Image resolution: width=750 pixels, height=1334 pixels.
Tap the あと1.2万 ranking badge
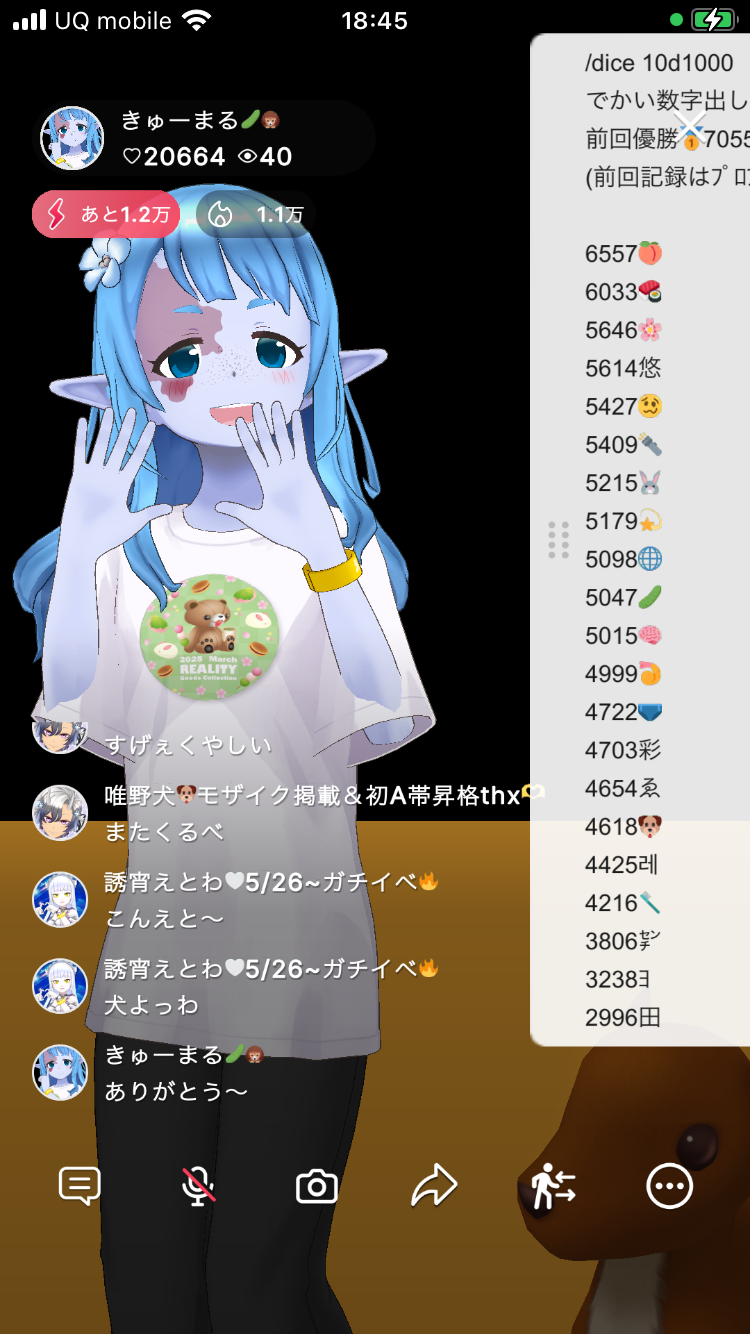click(107, 214)
